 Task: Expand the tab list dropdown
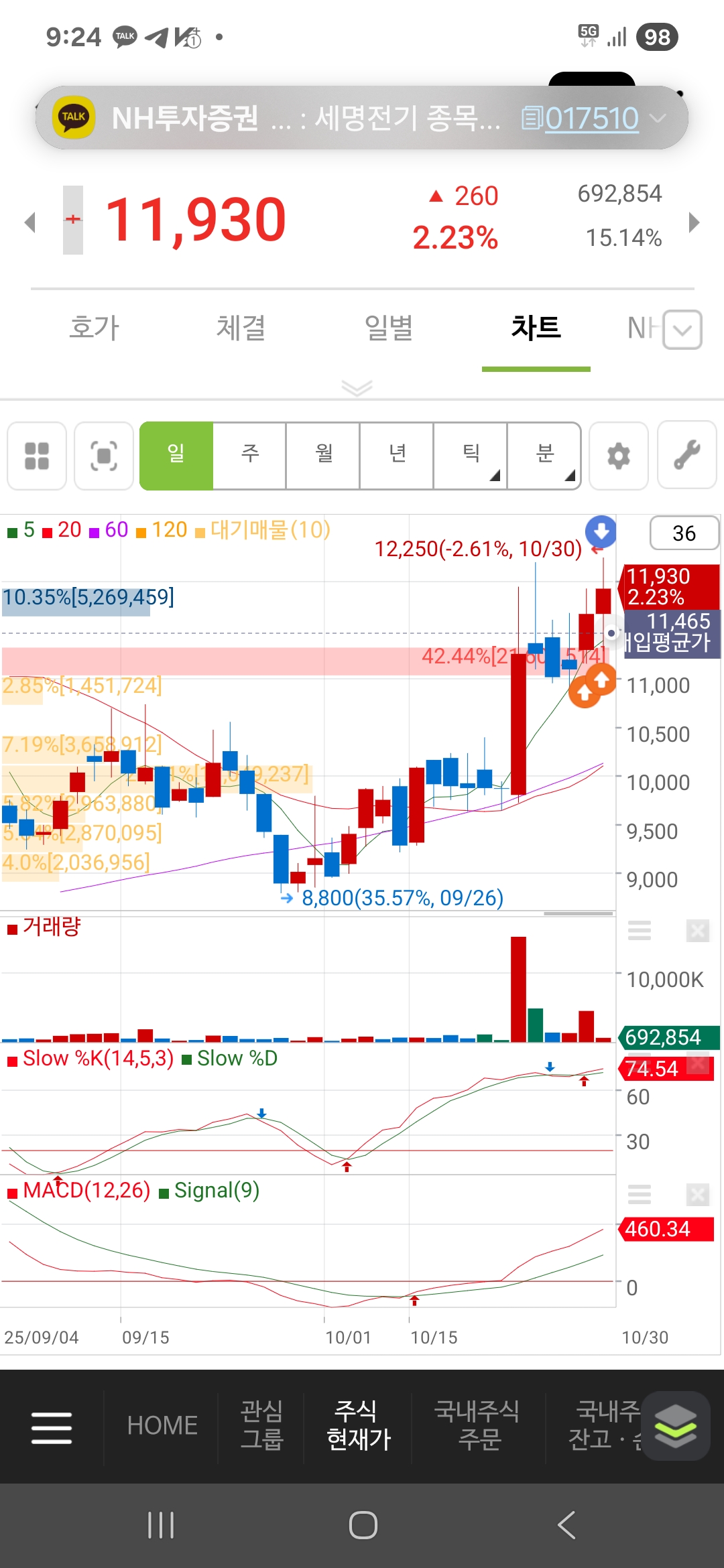click(682, 330)
